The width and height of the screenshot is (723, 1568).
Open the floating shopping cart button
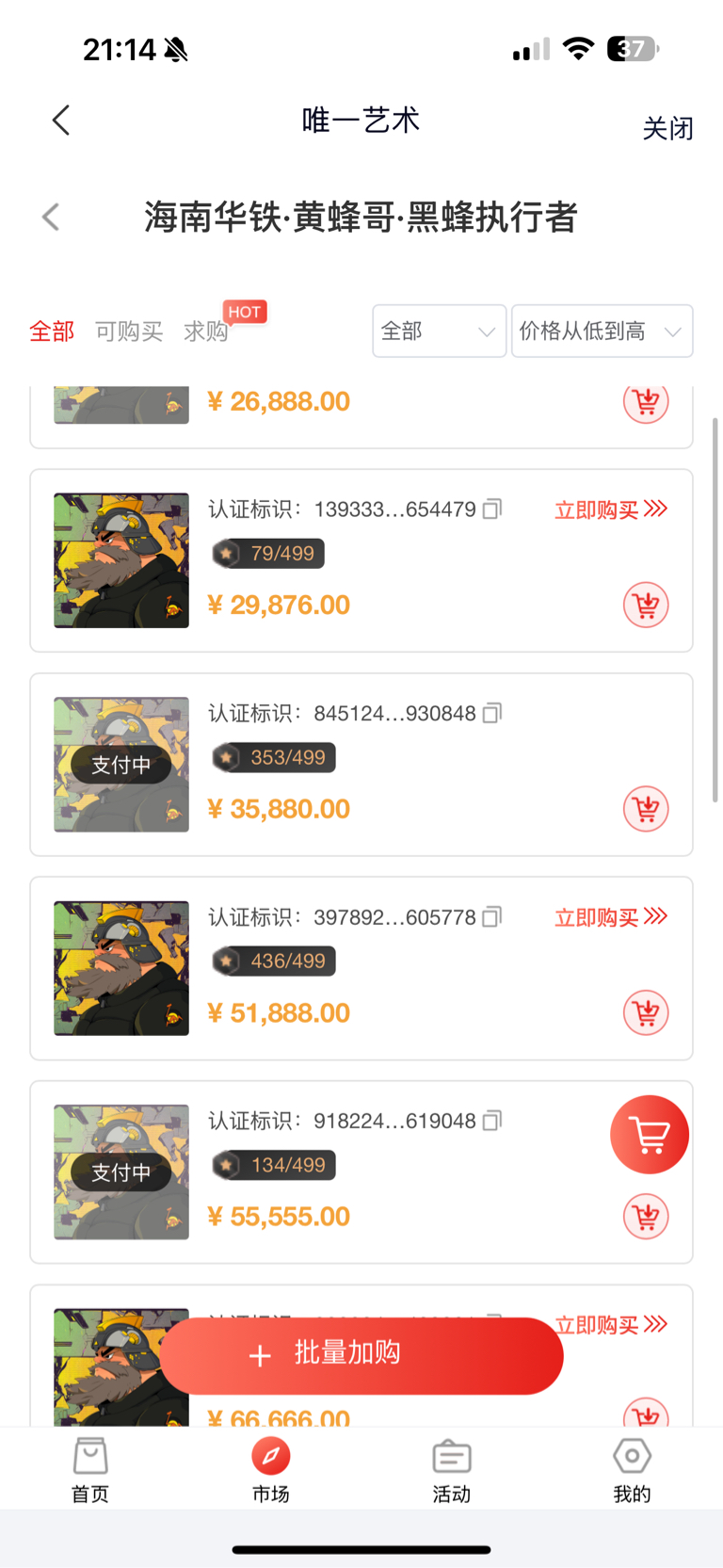(650, 1135)
